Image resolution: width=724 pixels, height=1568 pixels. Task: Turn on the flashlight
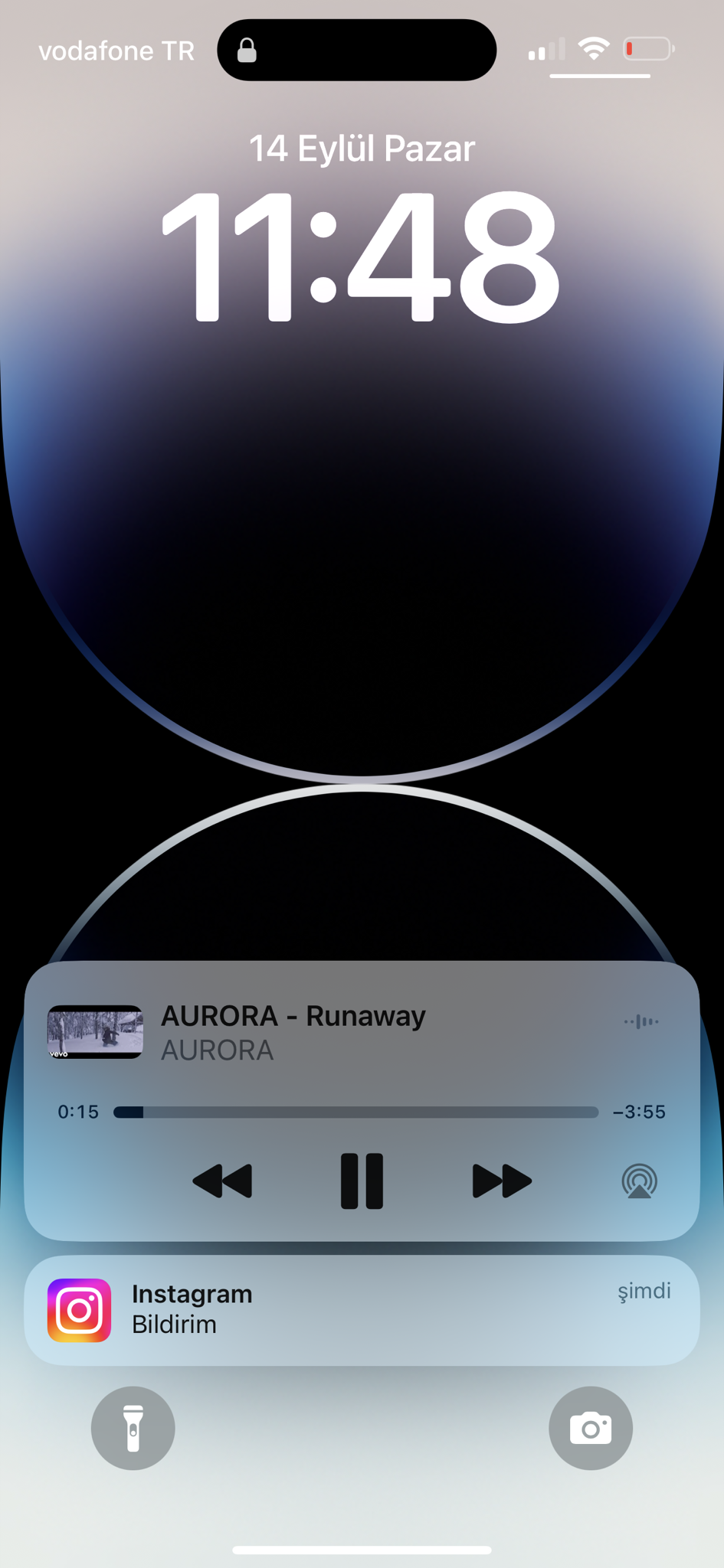[x=133, y=1428]
